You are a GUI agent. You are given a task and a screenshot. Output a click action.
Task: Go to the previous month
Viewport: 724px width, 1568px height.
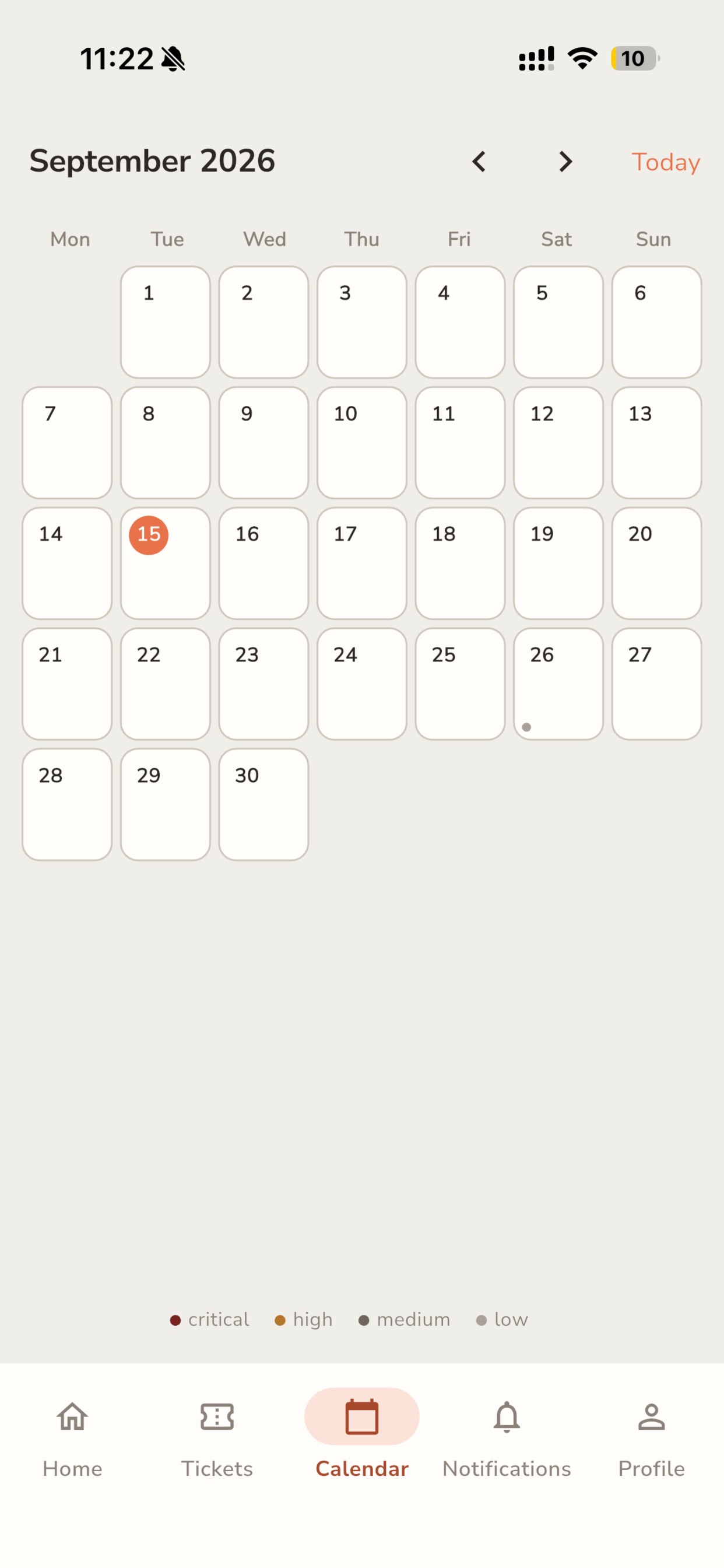point(479,162)
